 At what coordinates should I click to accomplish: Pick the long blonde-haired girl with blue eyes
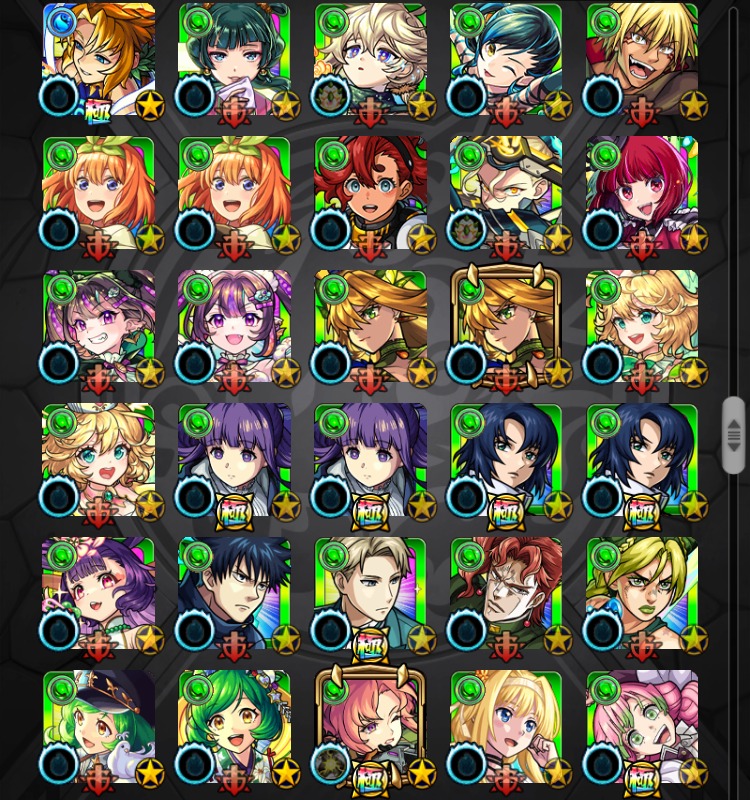pos(506,727)
